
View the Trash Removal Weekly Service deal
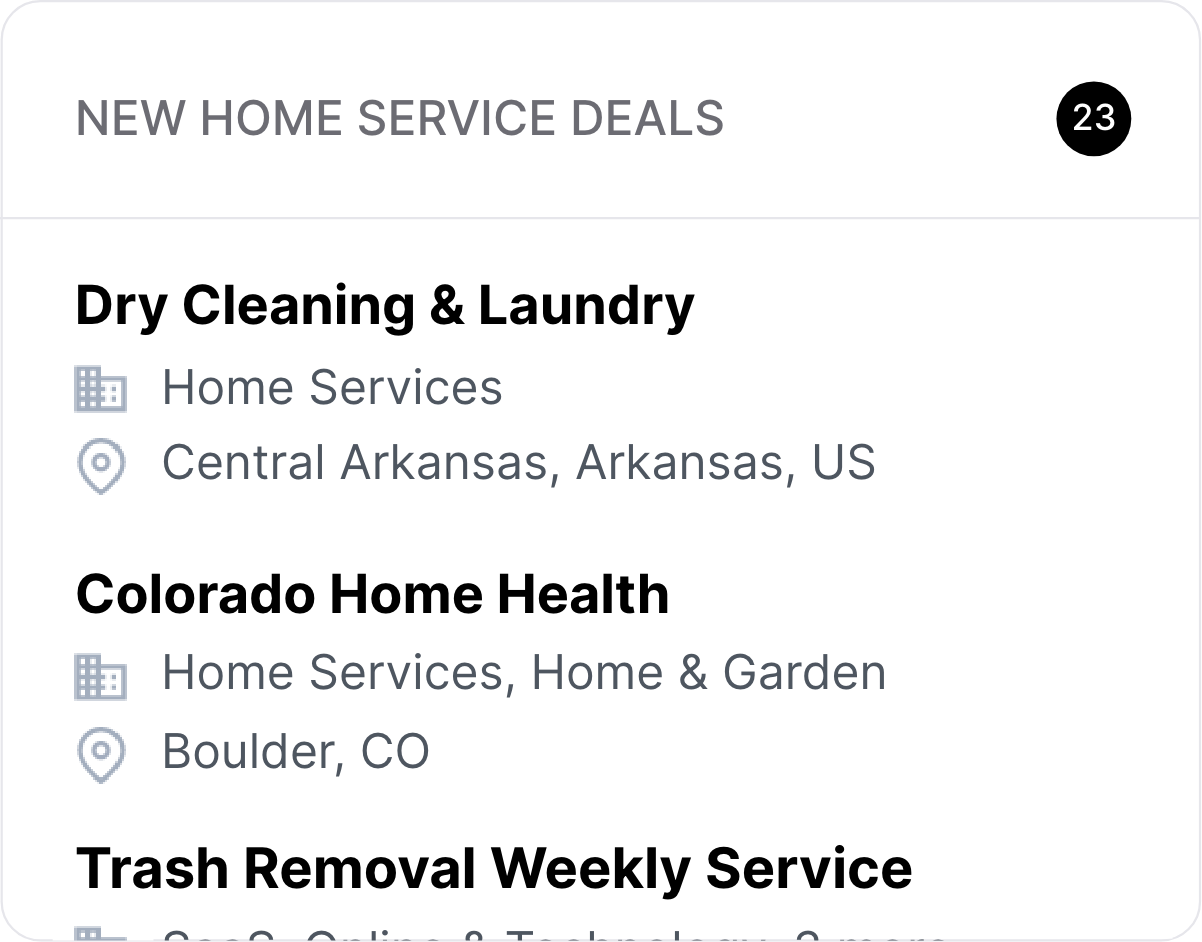tap(493, 868)
